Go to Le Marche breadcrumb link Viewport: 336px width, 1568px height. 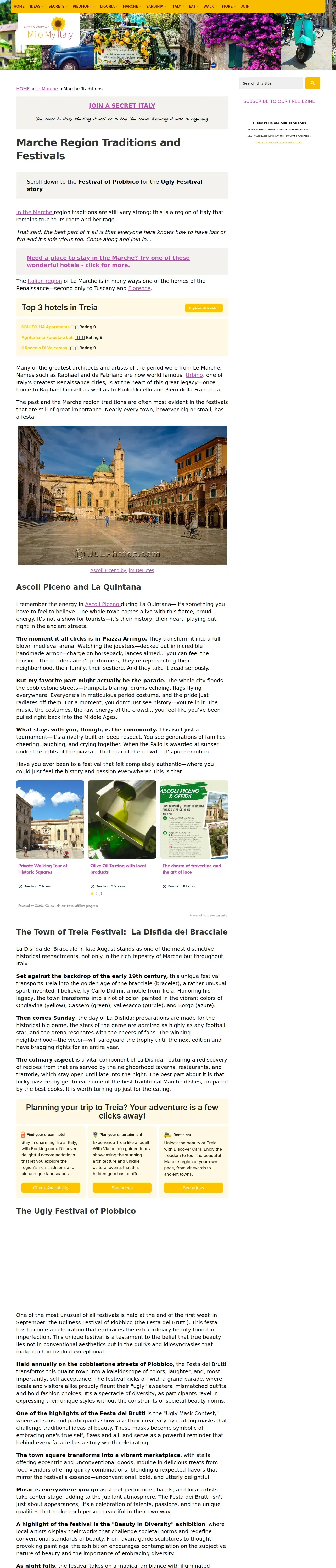(46, 89)
